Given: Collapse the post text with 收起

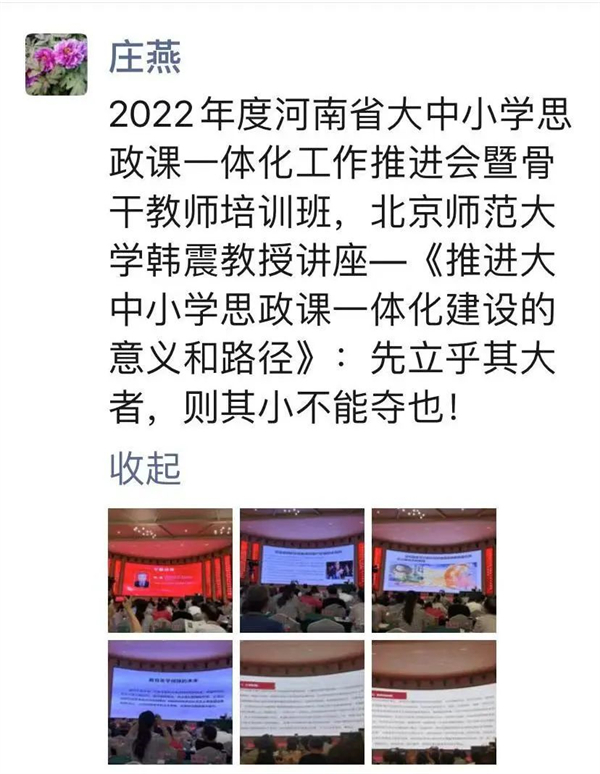Looking at the screenshot, I should pyautogui.click(x=145, y=468).
